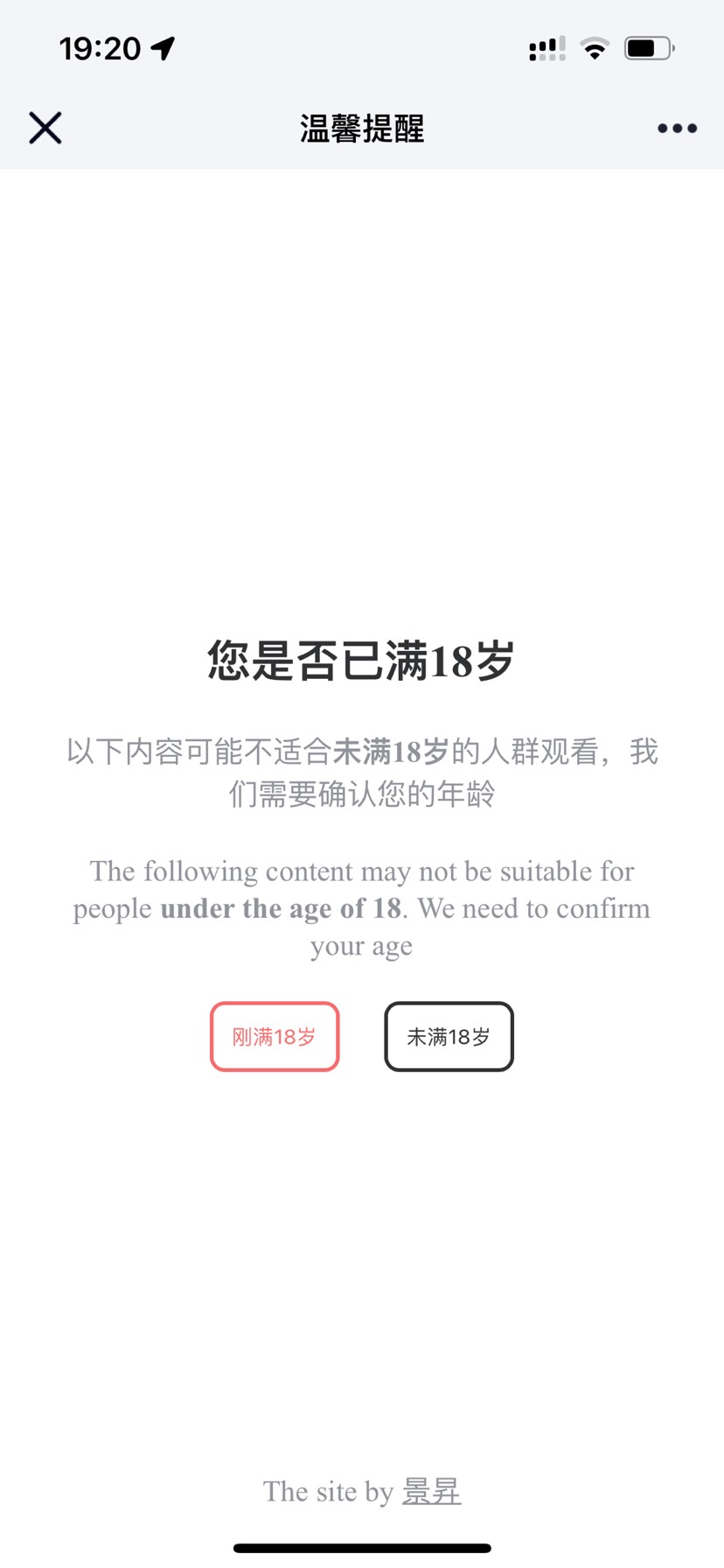The width and height of the screenshot is (724, 1568).
Task: Select the 未满18岁 button
Action: click(x=449, y=1037)
